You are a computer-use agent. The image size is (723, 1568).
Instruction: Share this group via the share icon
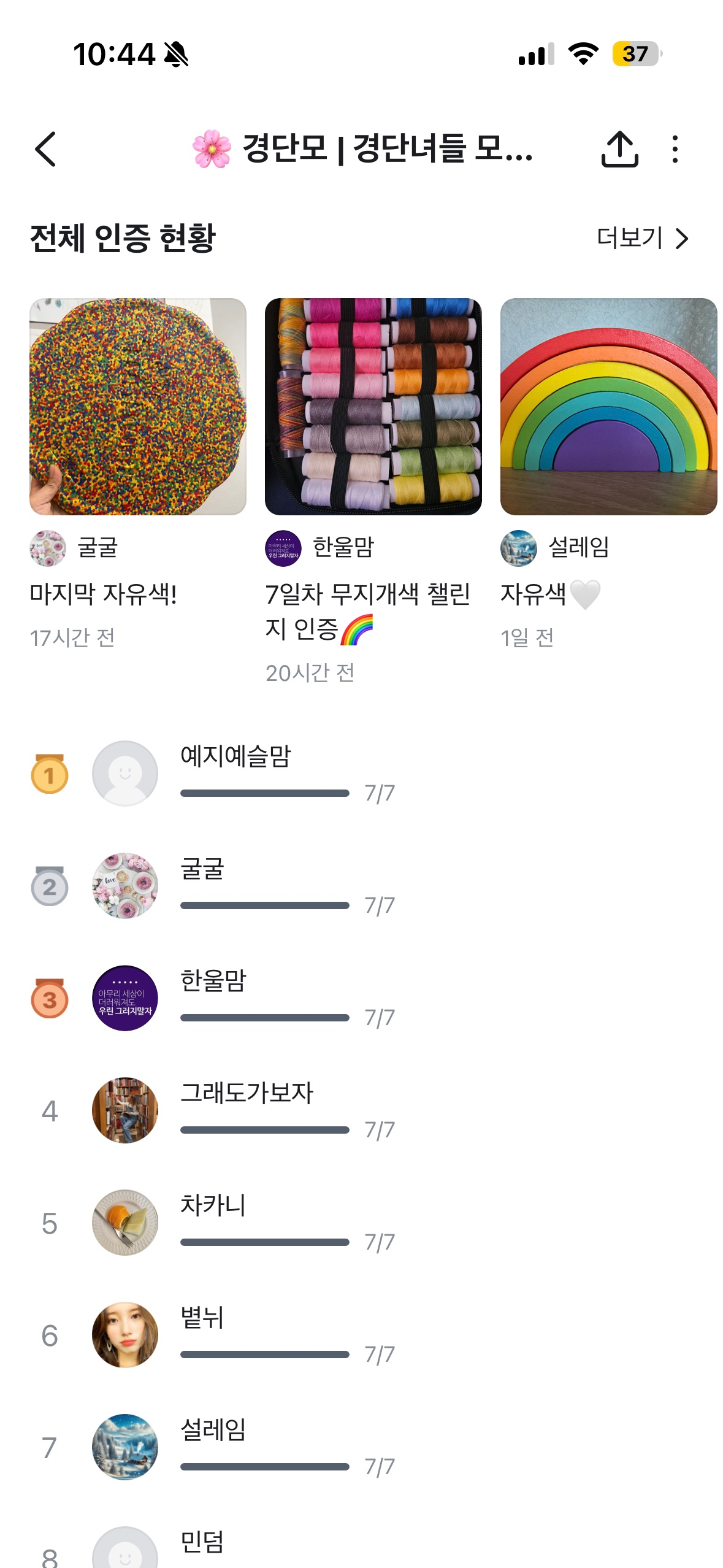pyautogui.click(x=619, y=149)
